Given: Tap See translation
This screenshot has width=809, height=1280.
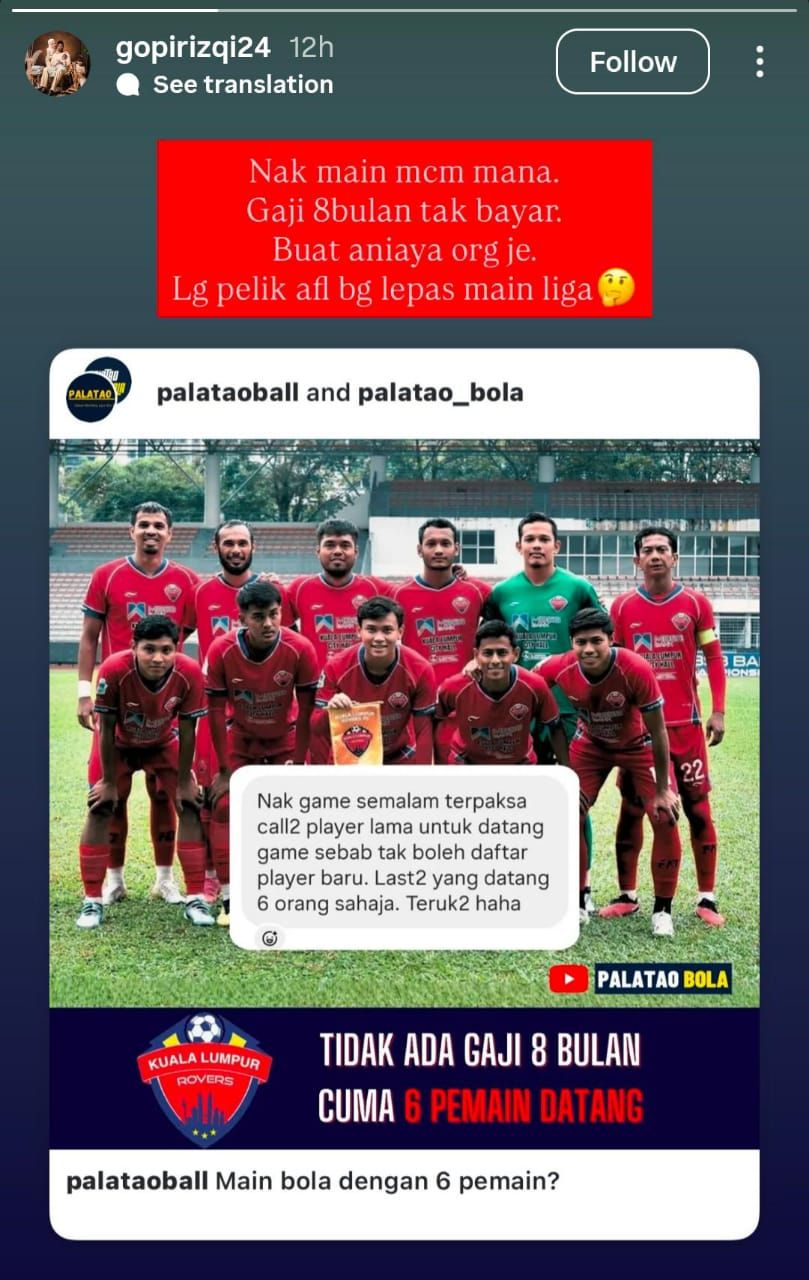Looking at the screenshot, I should pyautogui.click(x=241, y=85).
